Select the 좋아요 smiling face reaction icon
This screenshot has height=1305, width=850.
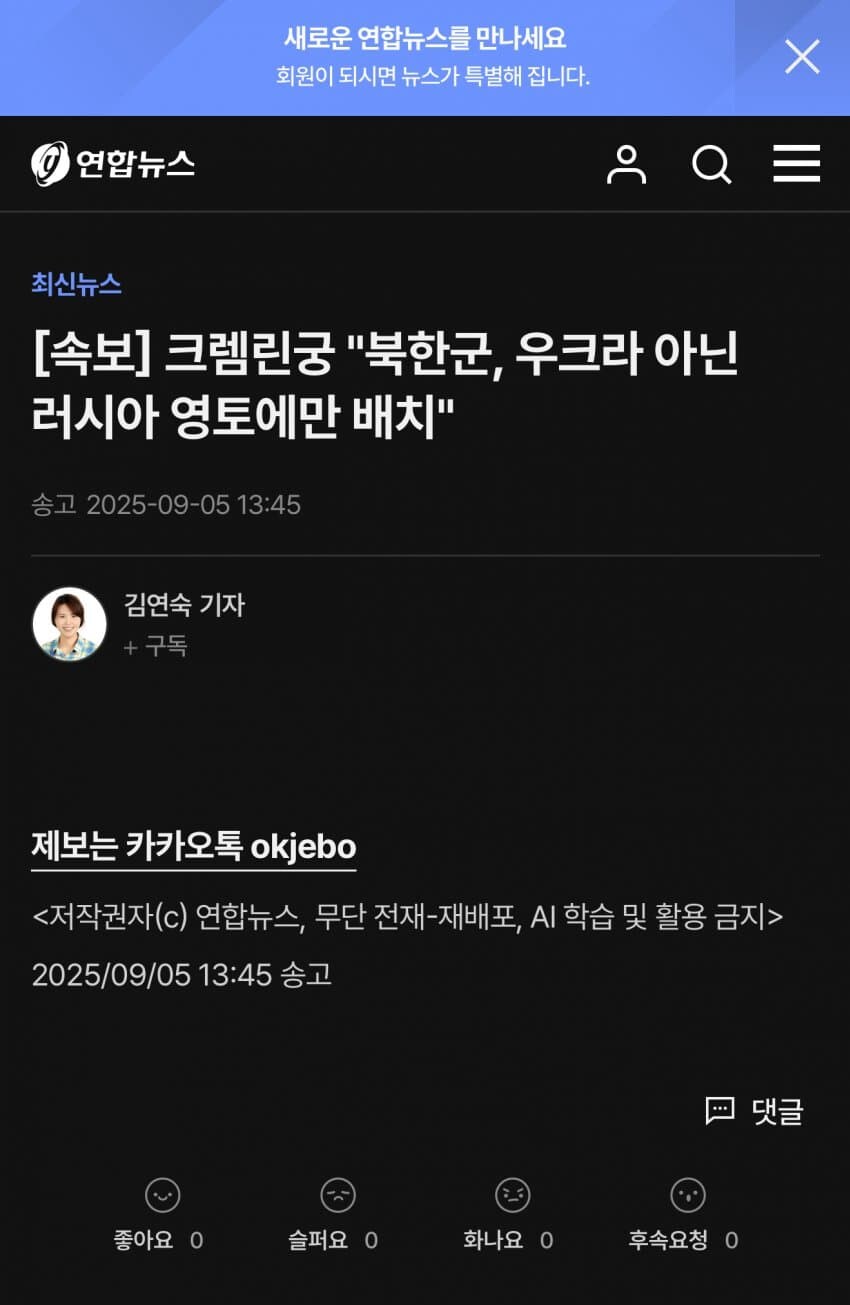click(162, 1196)
